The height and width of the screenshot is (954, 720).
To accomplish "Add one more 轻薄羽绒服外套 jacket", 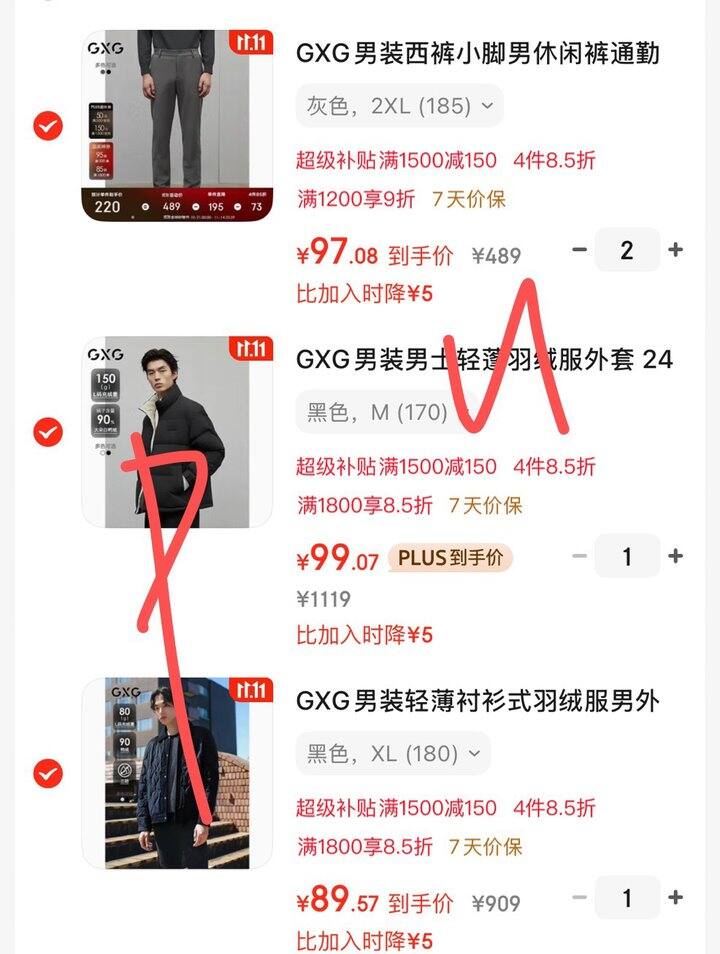I will [676, 556].
